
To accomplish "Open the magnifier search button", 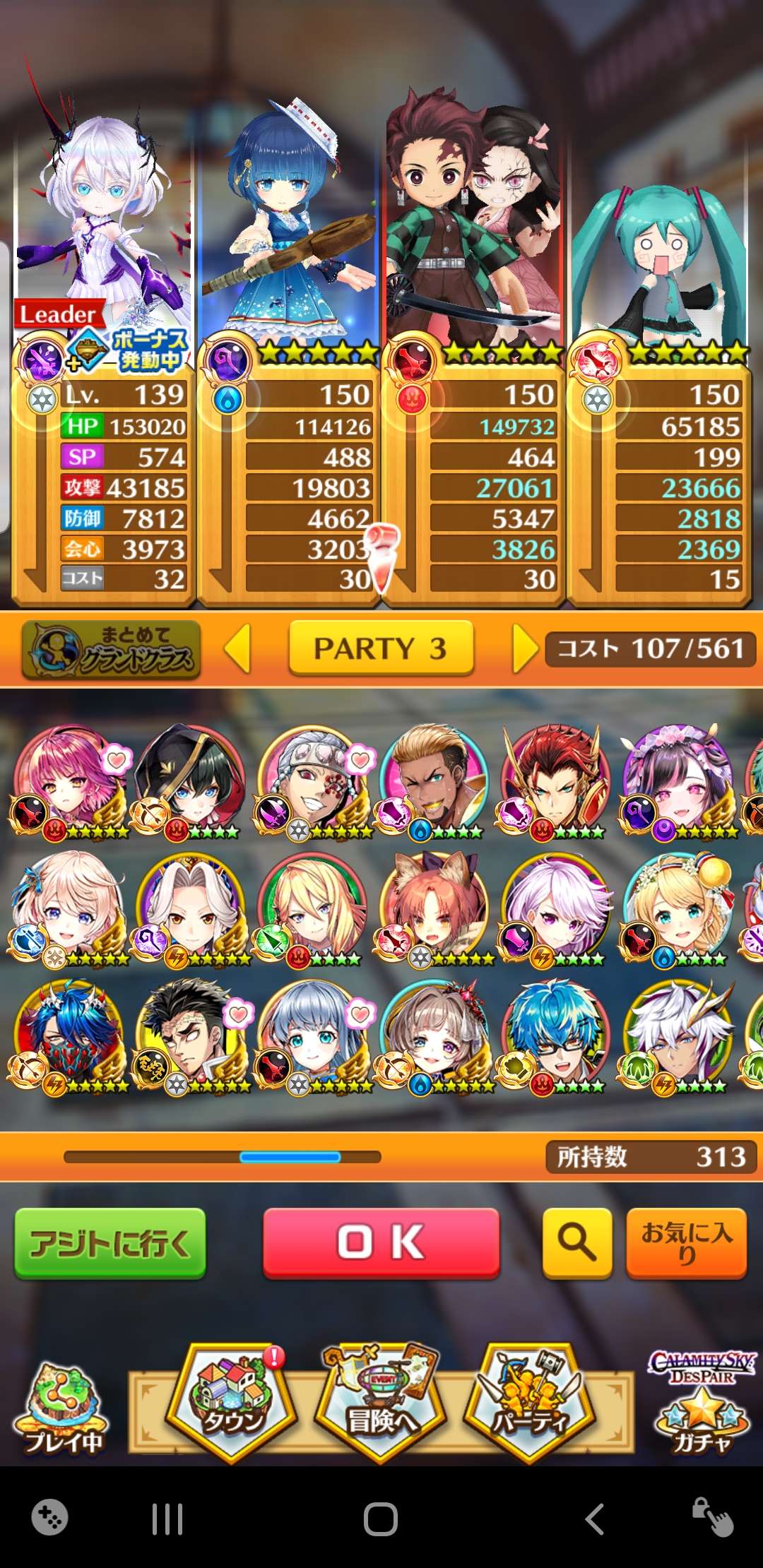I will click(x=576, y=1242).
